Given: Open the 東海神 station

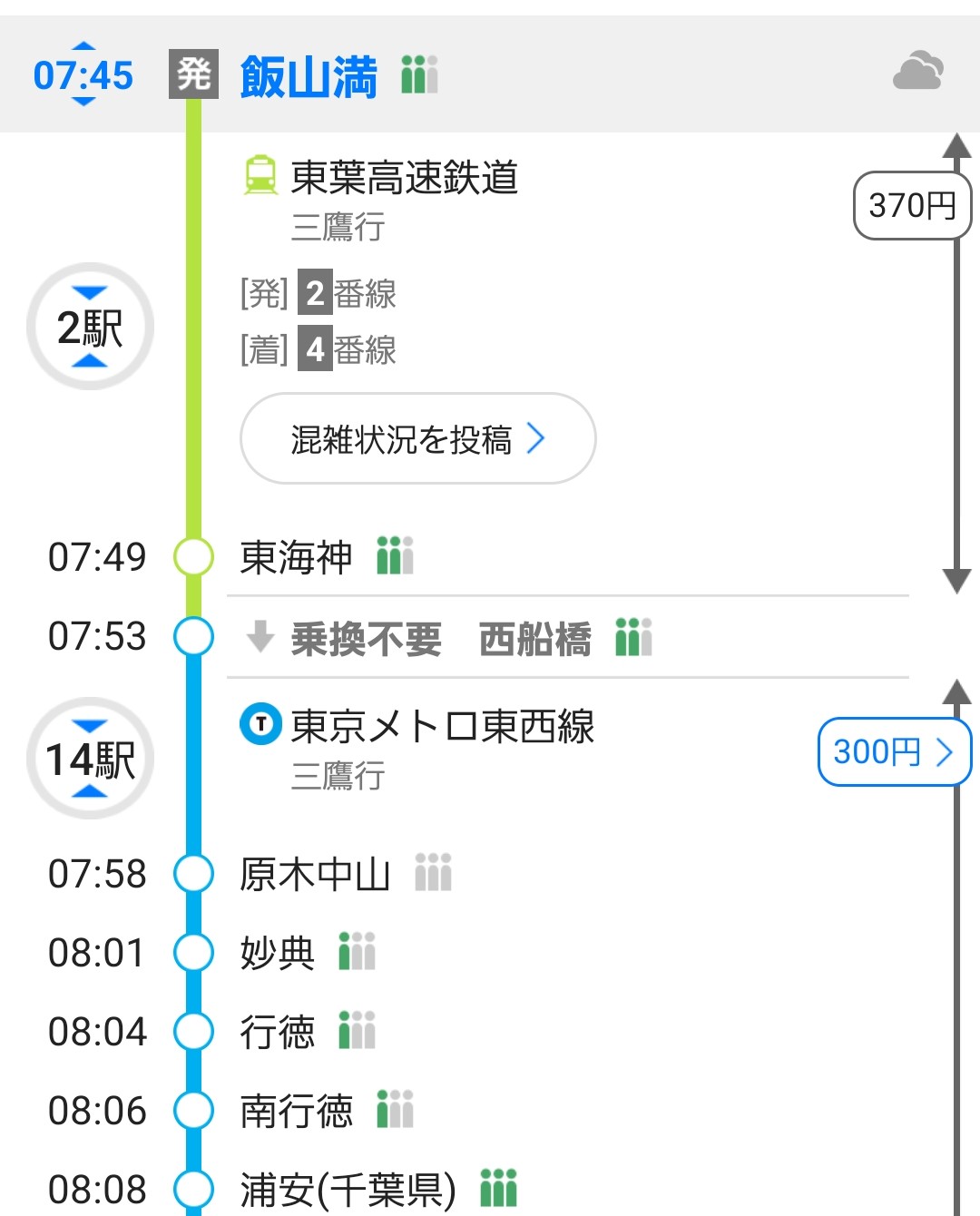Looking at the screenshot, I should point(296,556).
